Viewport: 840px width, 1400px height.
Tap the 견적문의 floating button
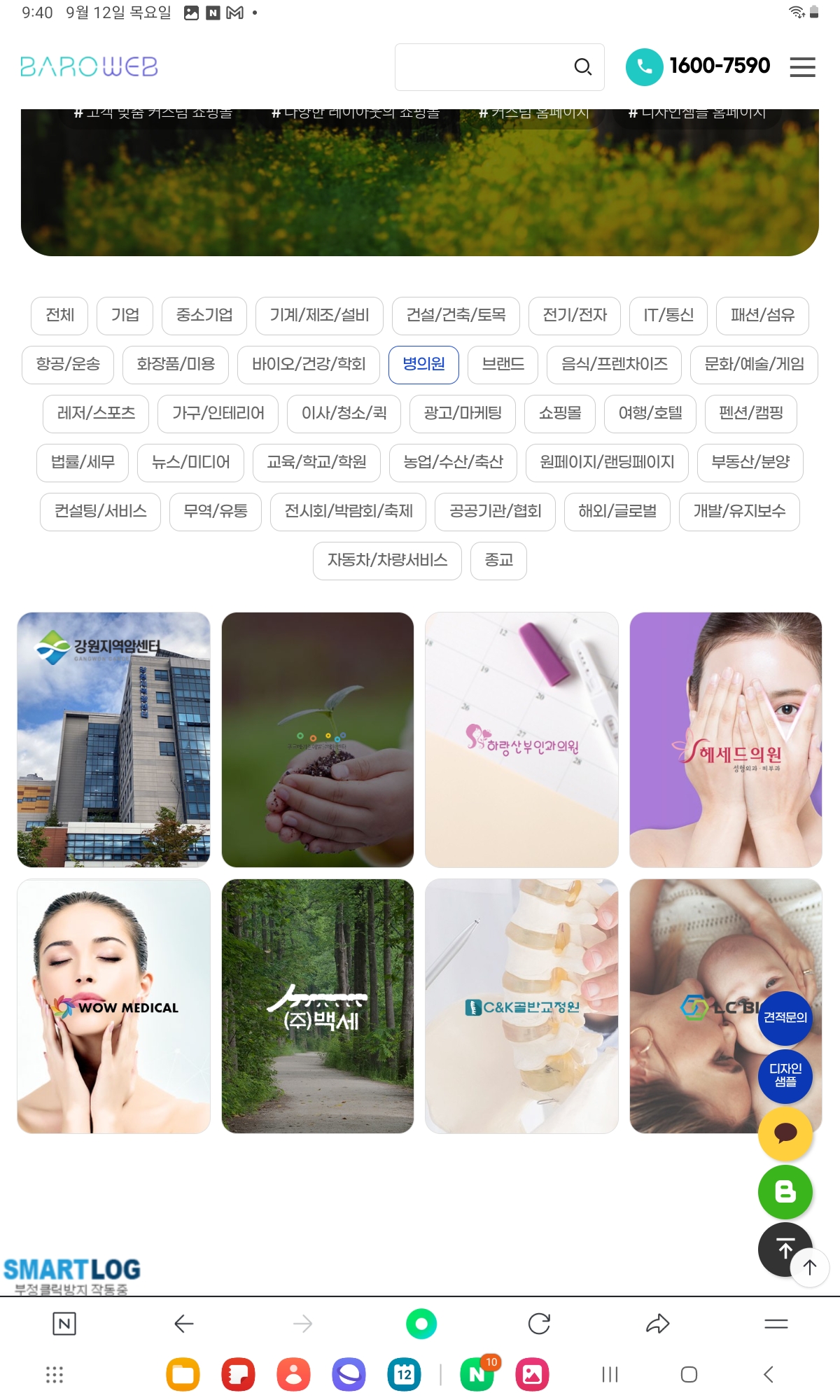[x=785, y=1018]
